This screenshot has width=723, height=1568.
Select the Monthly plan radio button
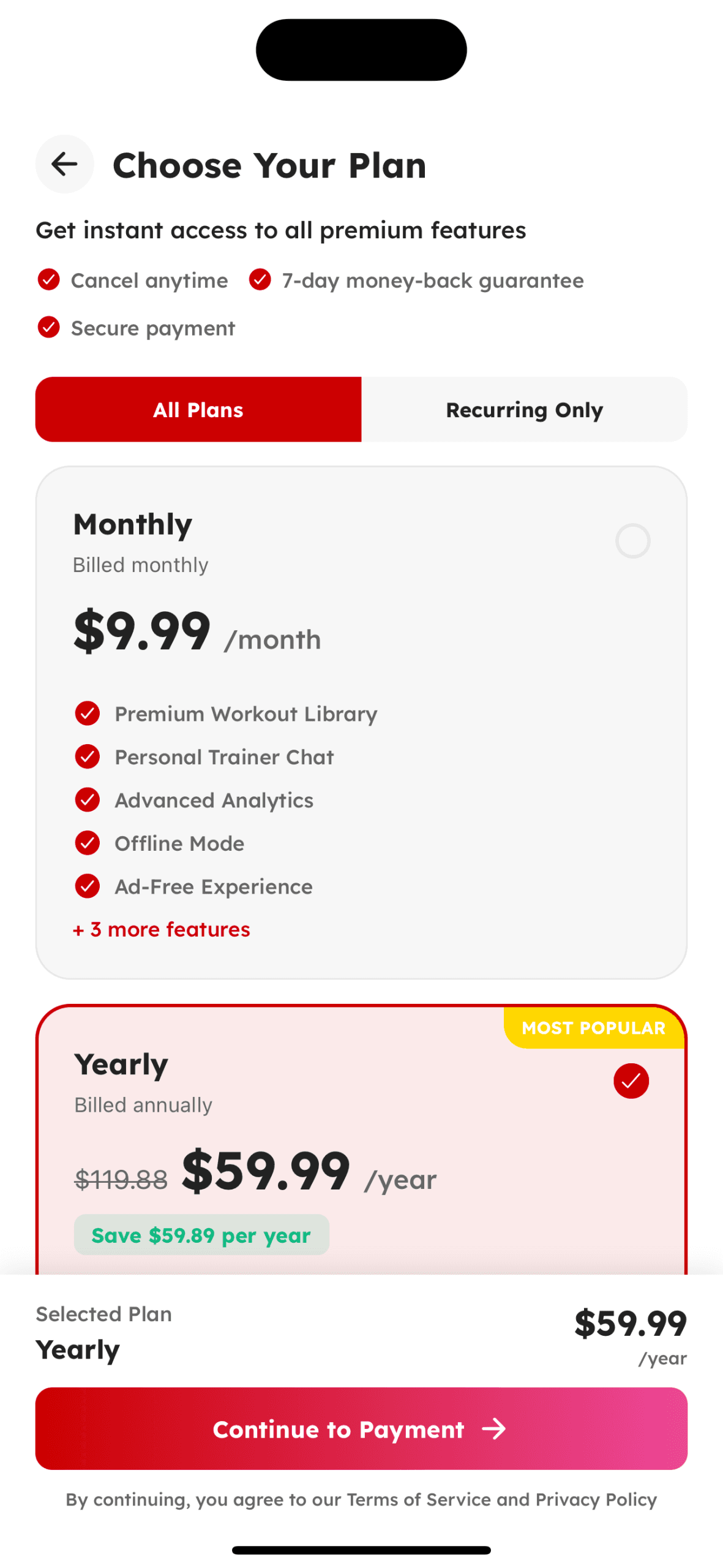[x=632, y=541]
